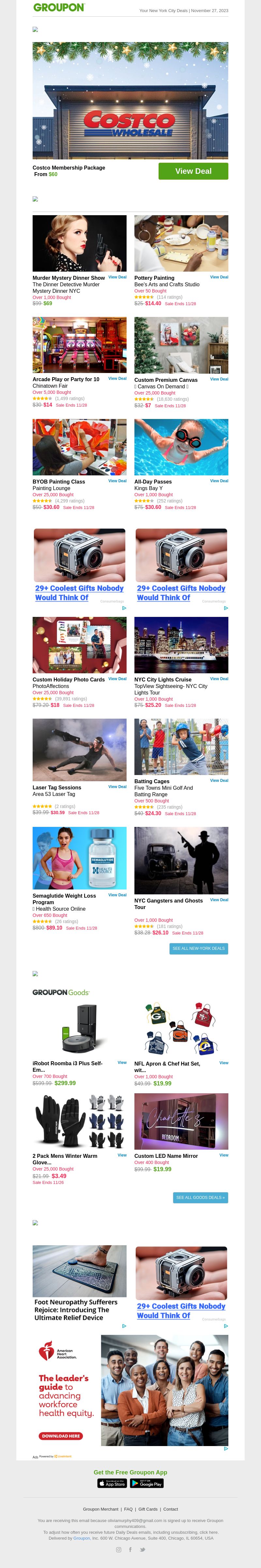
Task: Open View Deal for Murder Mystery Dinner Show
Action: pos(117,277)
